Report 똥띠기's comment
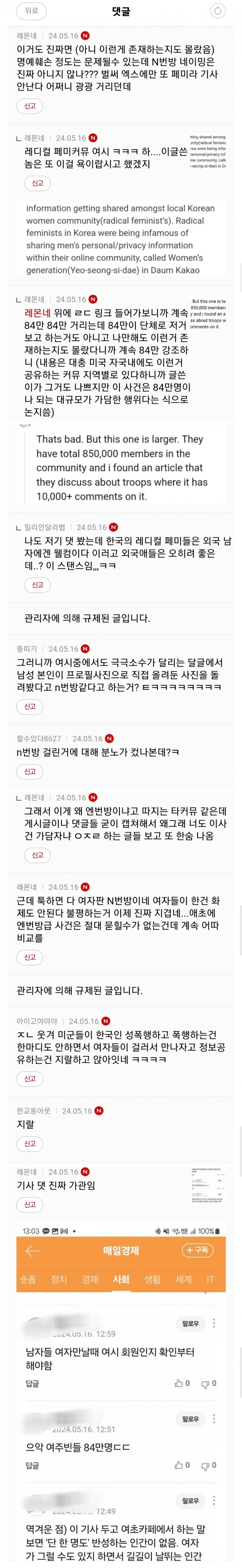The width and height of the screenshot is (242, 1568). click(x=30, y=707)
